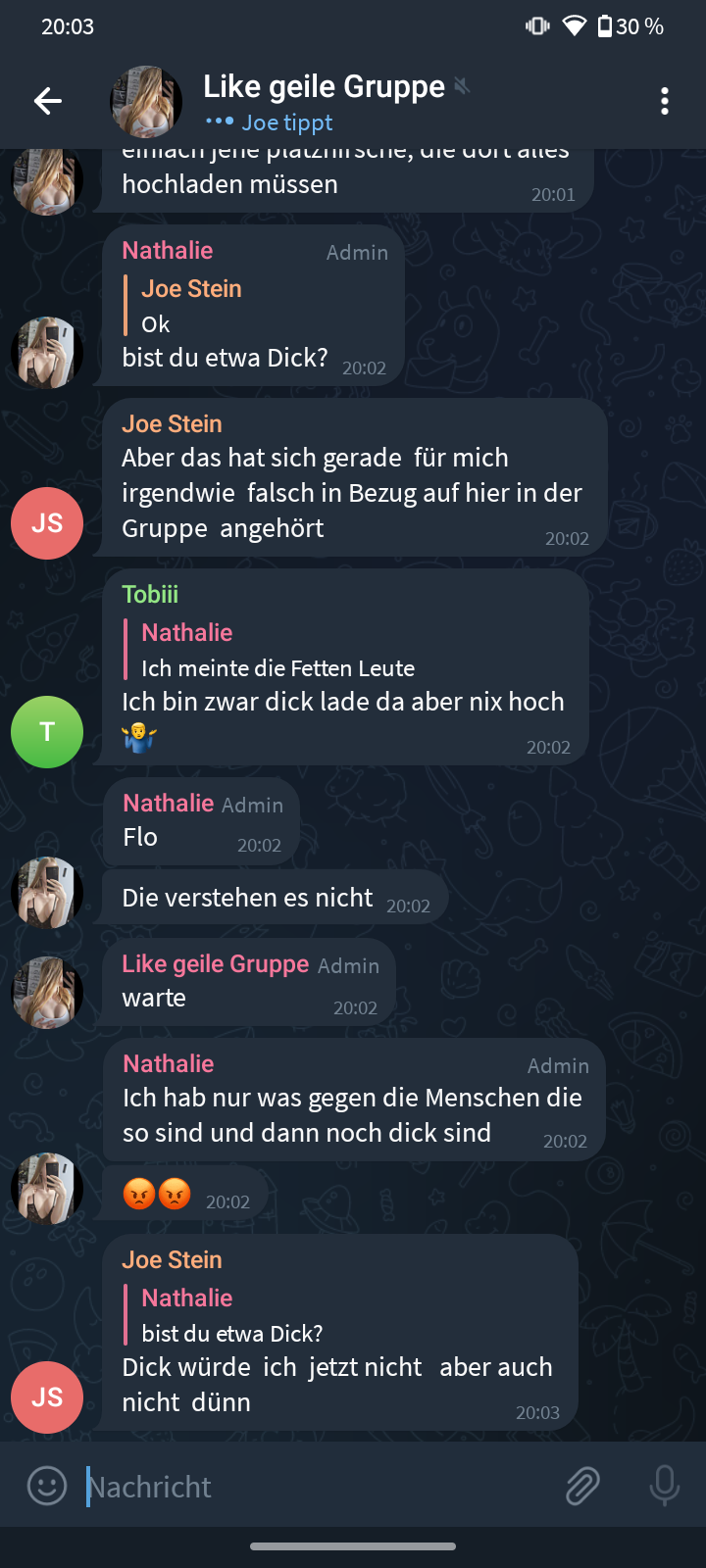Open Tobiii's green T avatar profile
Screen dimensions: 706x1568
pyautogui.click(x=47, y=732)
